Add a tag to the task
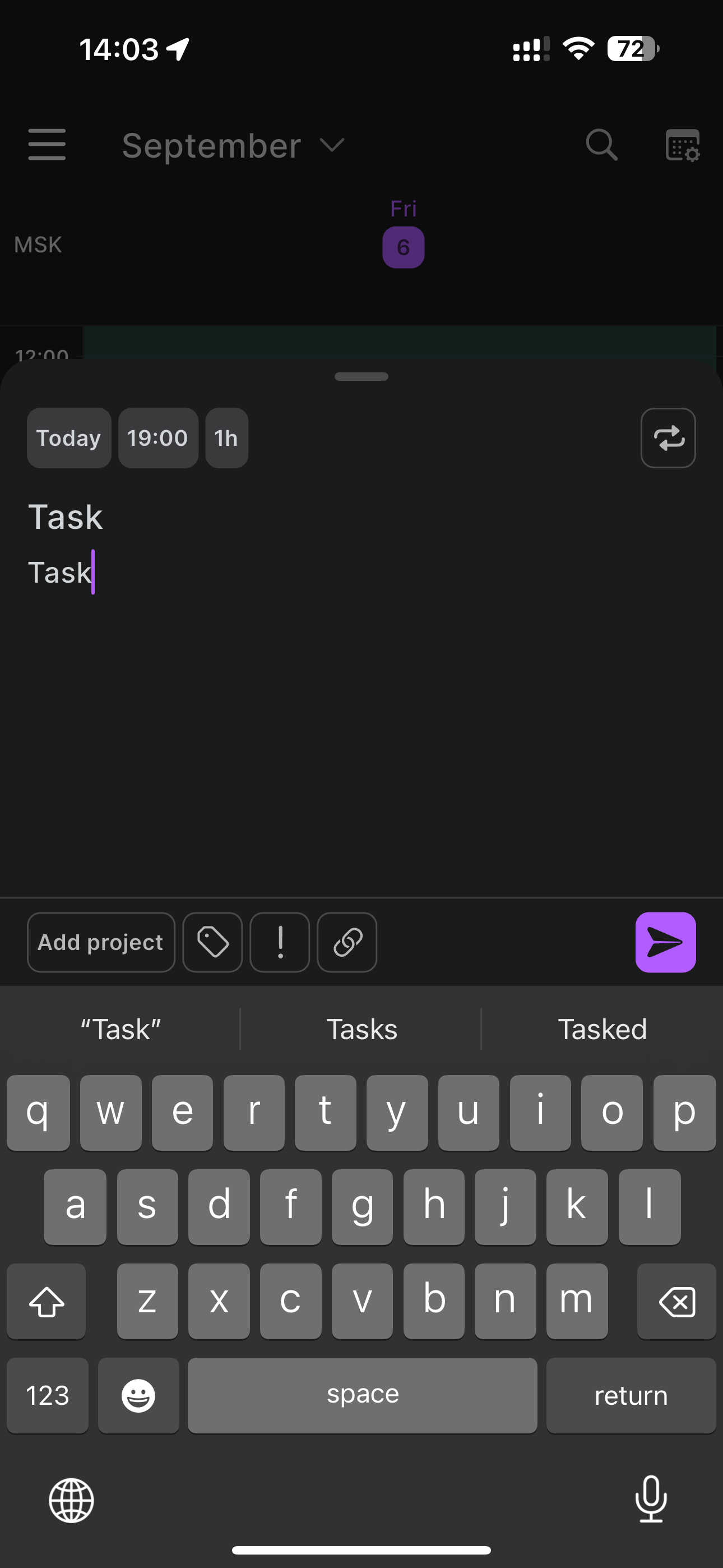This screenshot has width=723, height=1568. pos(212,942)
